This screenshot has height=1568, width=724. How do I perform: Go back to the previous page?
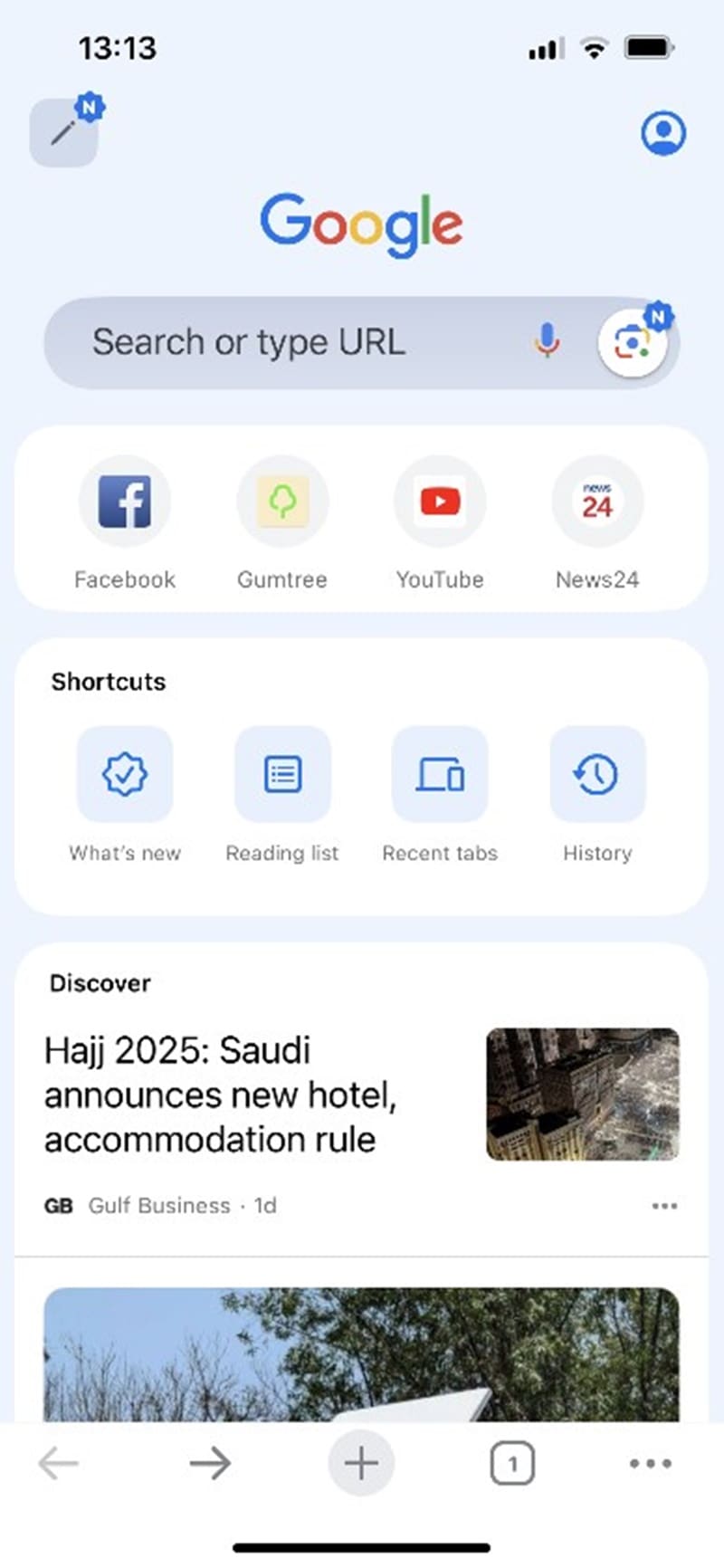click(59, 1463)
